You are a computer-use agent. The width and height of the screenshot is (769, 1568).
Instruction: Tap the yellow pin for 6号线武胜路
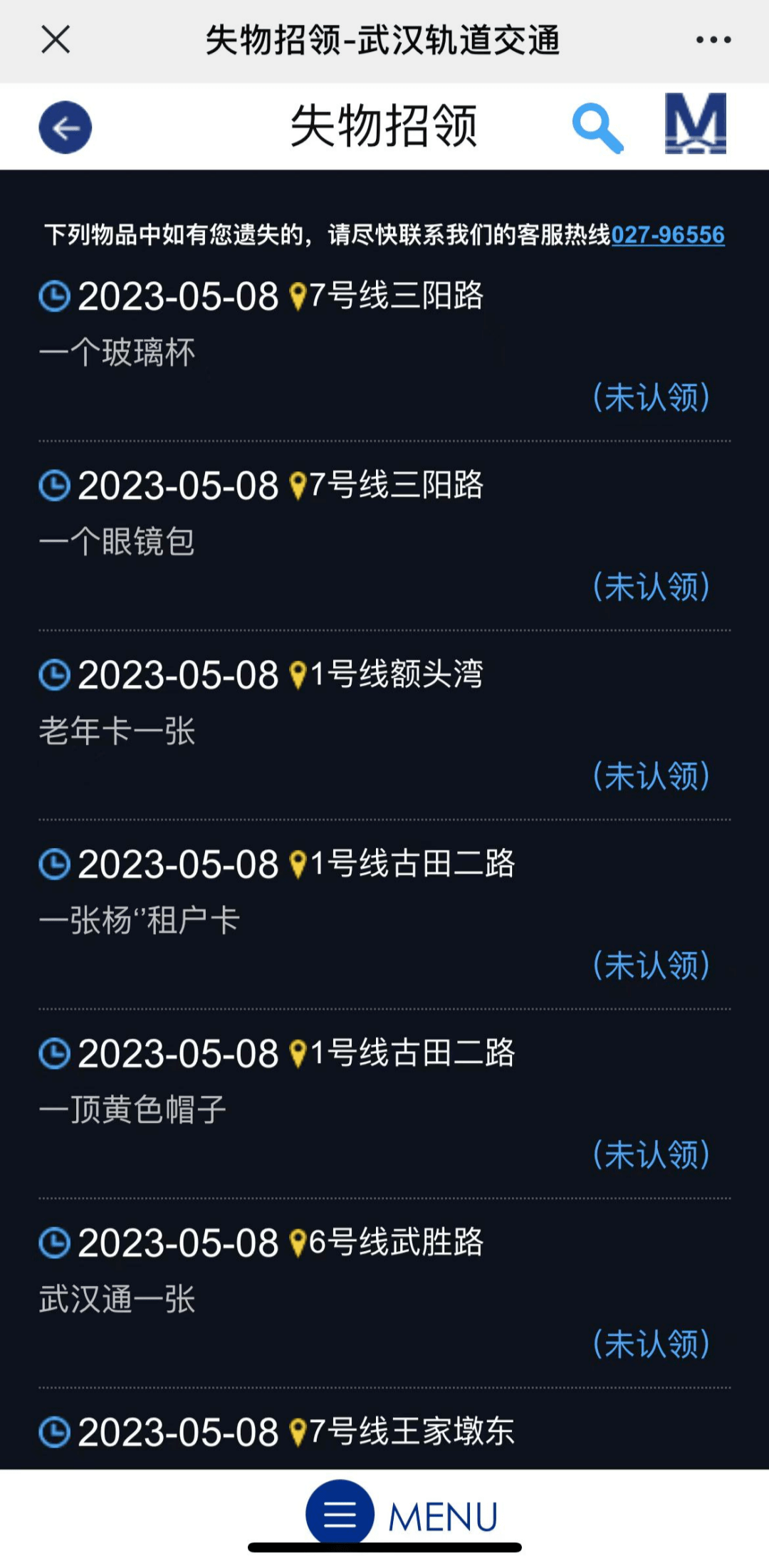pos(295,1243)
